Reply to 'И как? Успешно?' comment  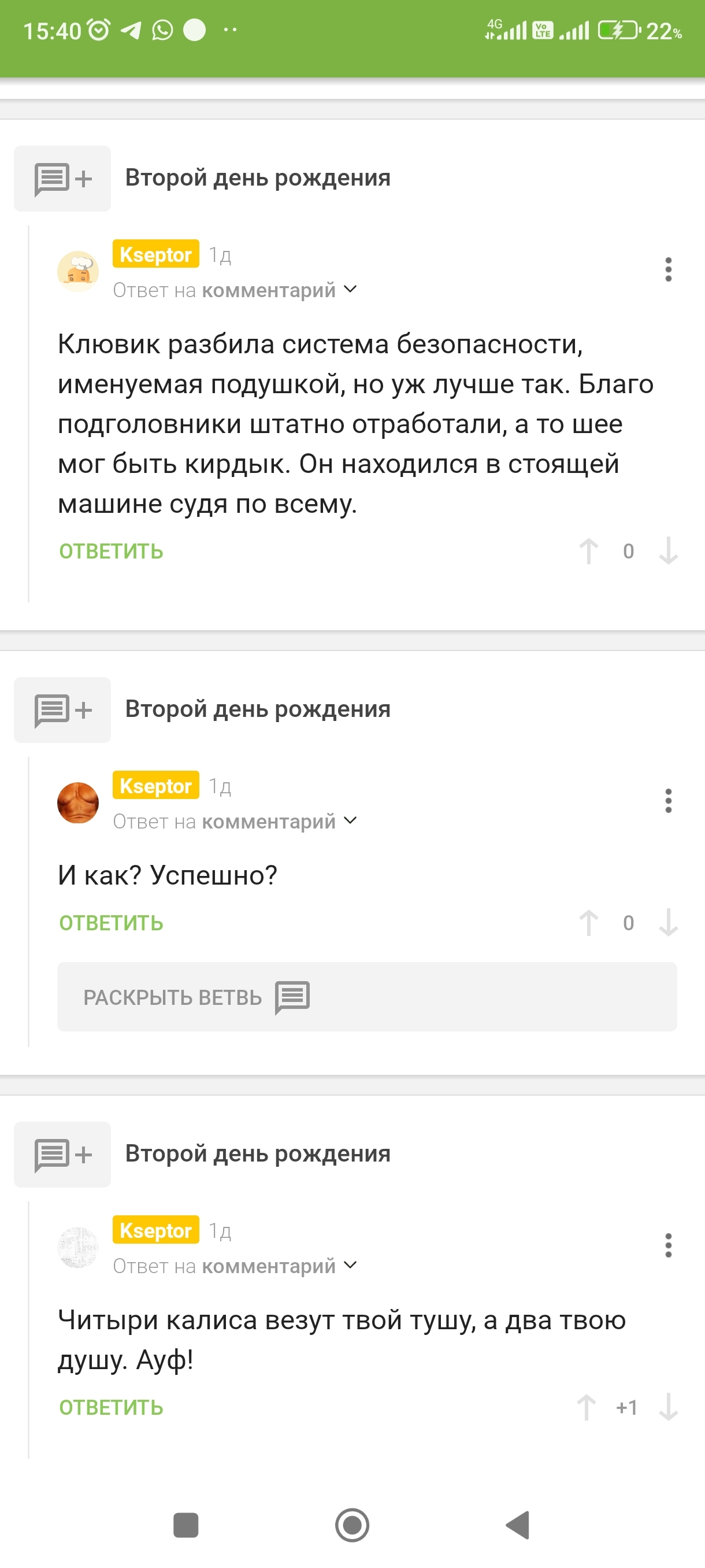click(112, 923)
